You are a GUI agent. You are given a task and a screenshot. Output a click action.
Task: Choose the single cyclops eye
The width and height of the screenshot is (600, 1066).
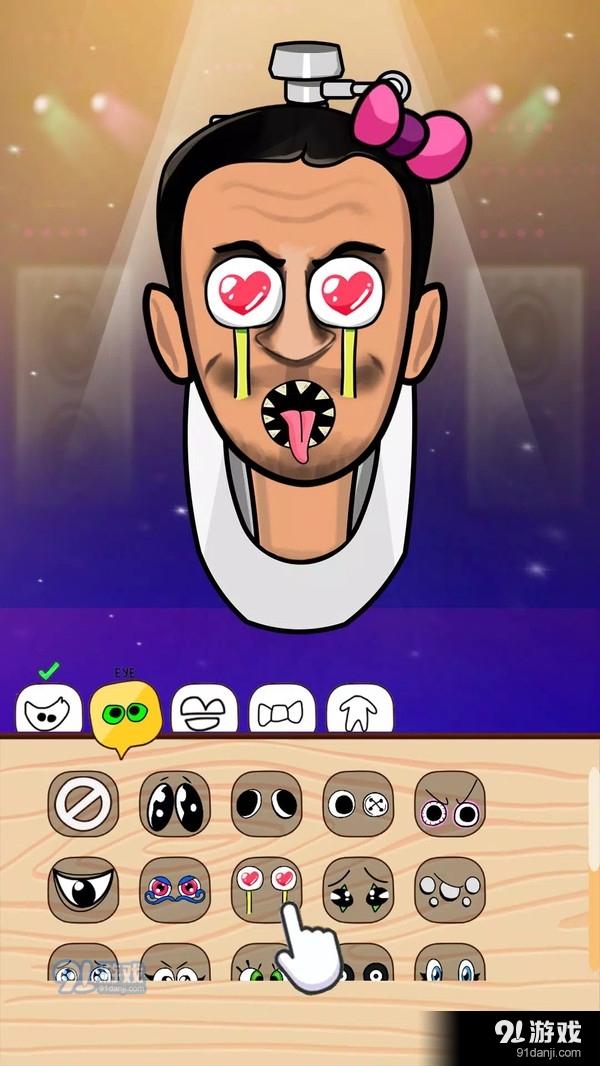tap(83, 889)
